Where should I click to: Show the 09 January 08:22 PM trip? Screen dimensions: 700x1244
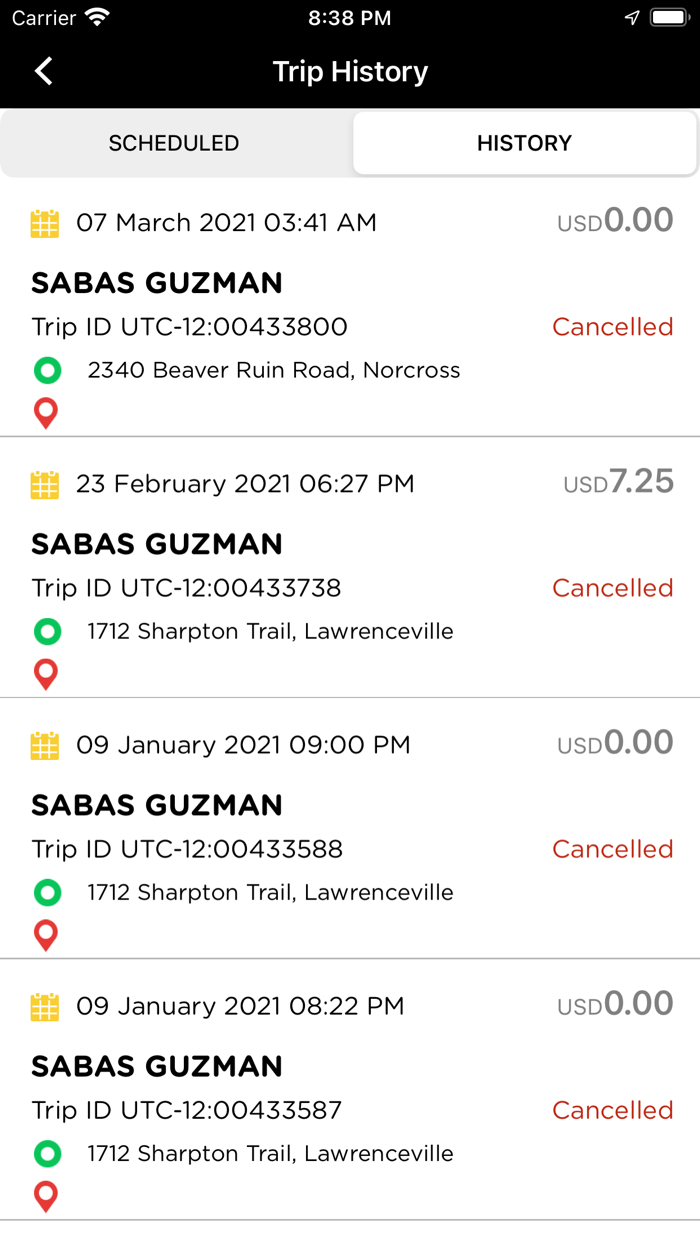click(350, 1090)
